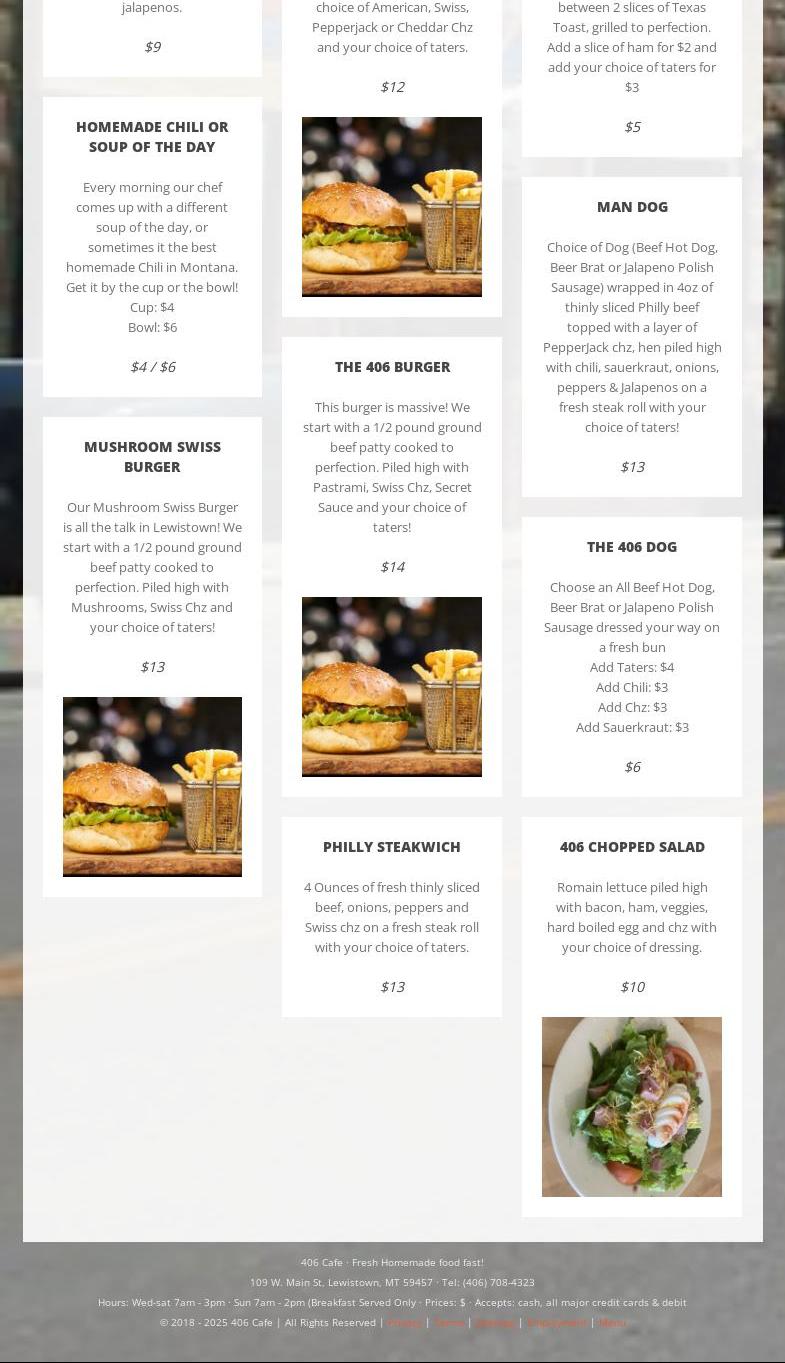Open the Privacy link in the footer
Screen dimensions: 785x1363
404,1323
